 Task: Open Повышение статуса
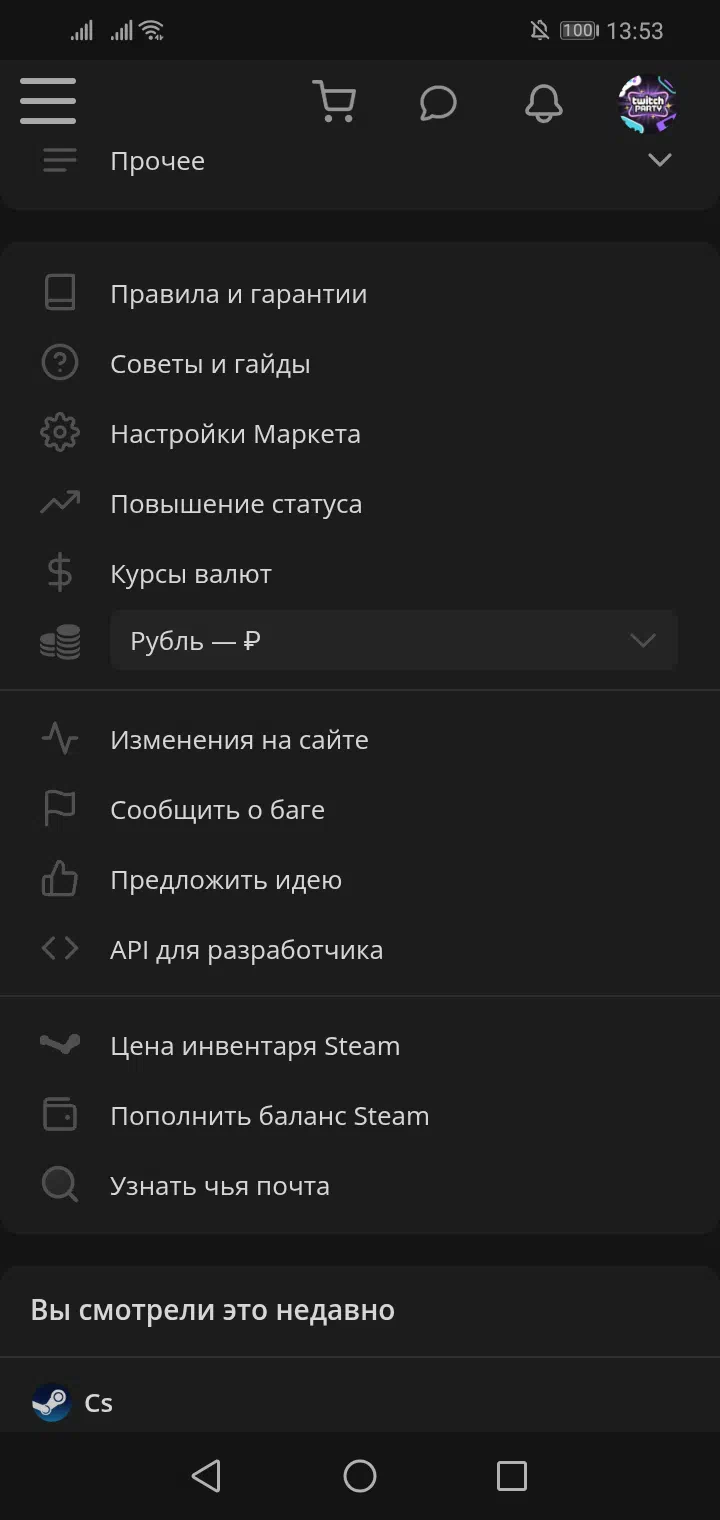click(x=360, y=504)
